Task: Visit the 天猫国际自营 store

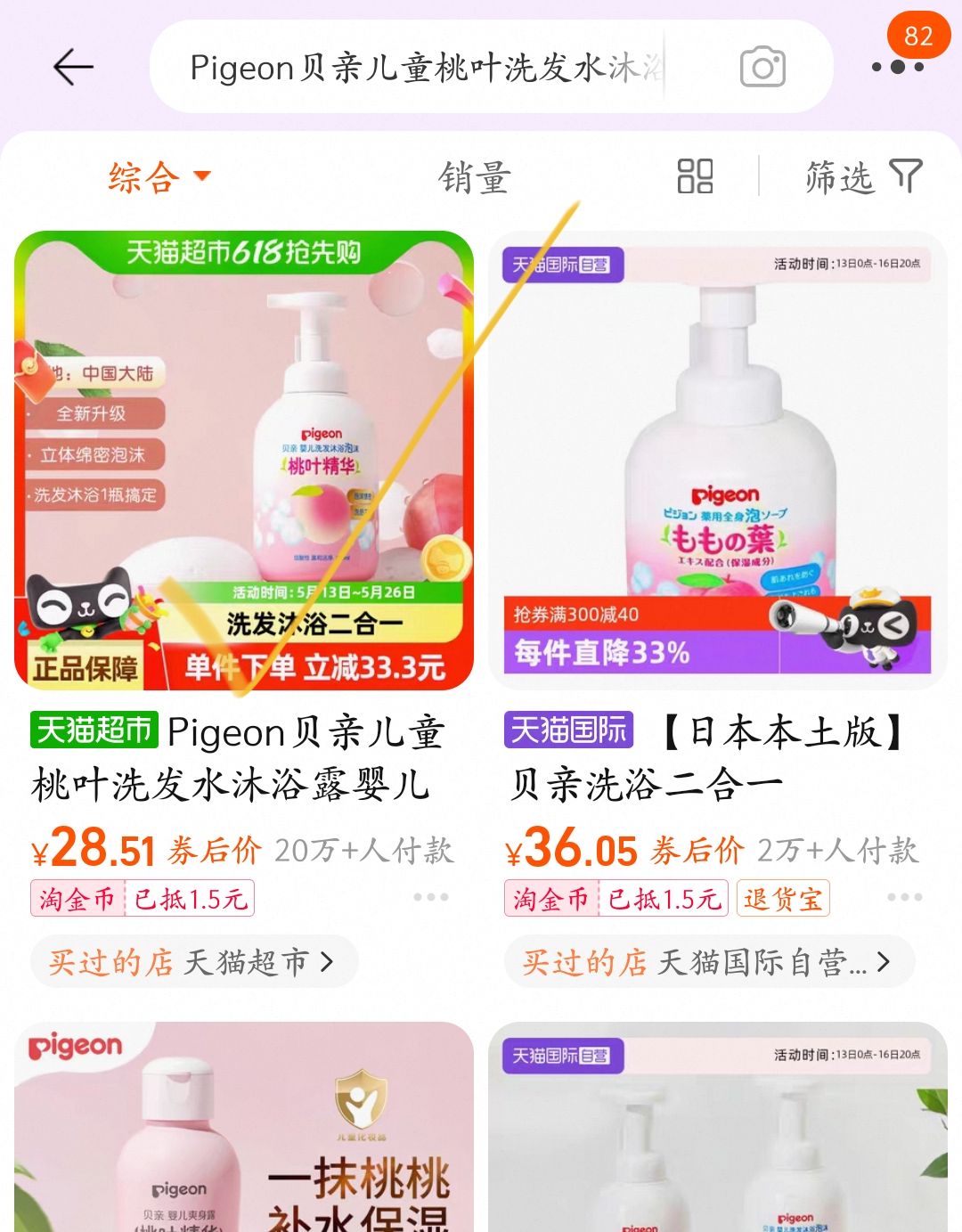Action: click(708, 962)
